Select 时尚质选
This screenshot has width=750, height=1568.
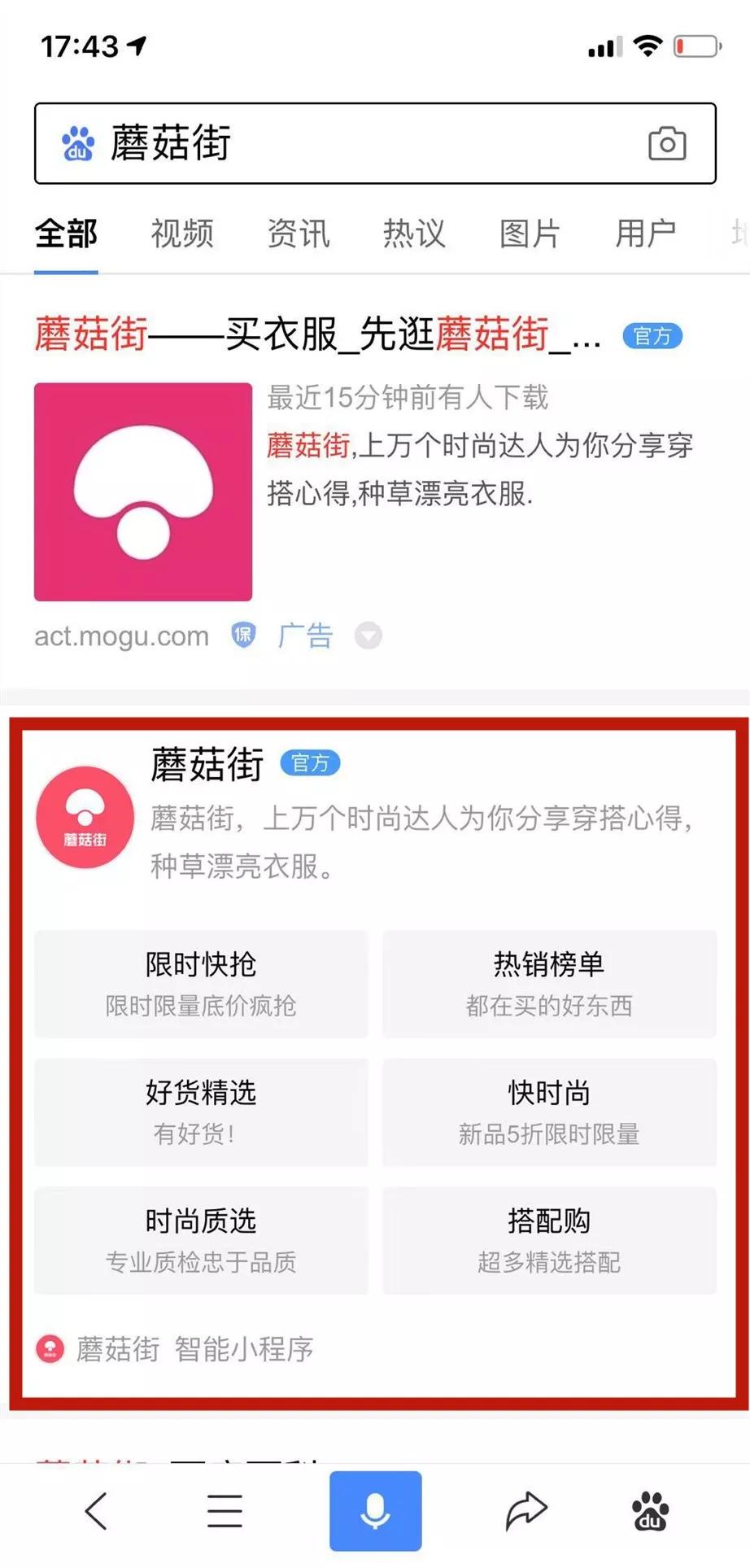point(201,1240)
